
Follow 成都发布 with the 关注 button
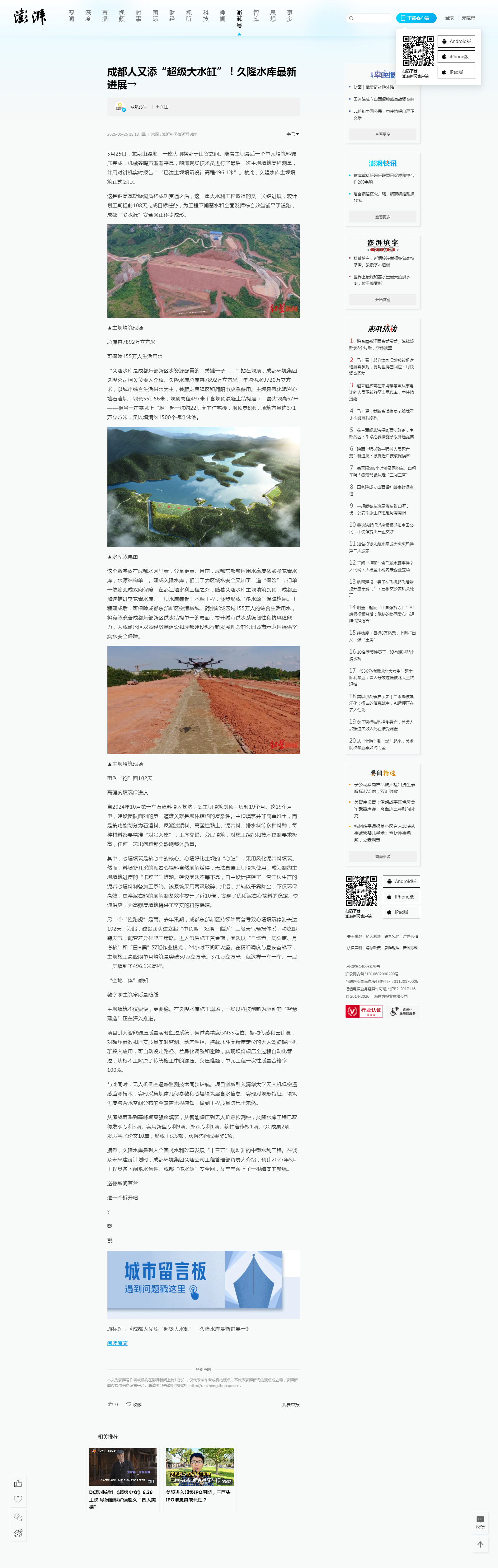tap(162, 106)
